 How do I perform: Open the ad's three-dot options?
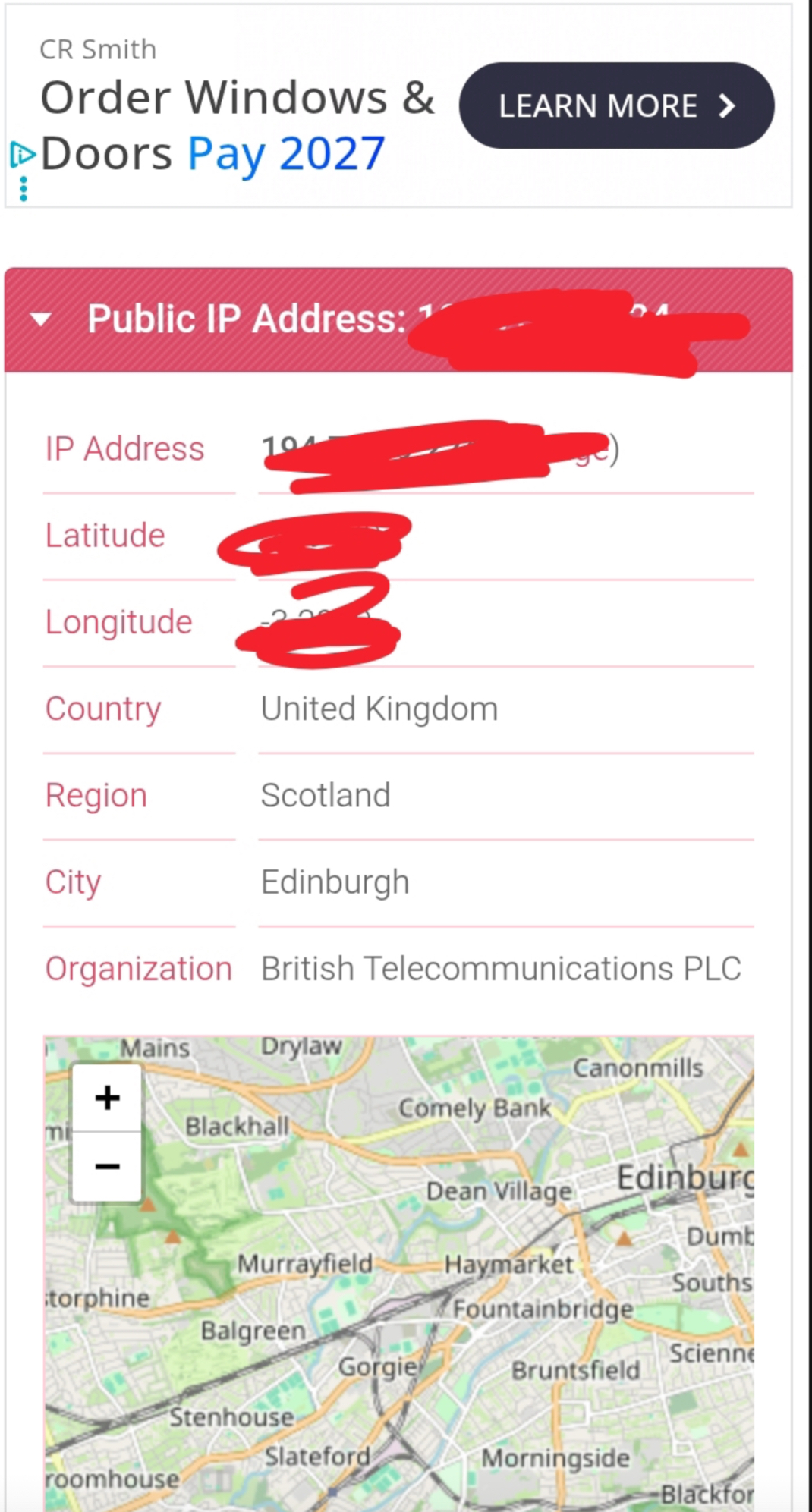coord(24,189)
